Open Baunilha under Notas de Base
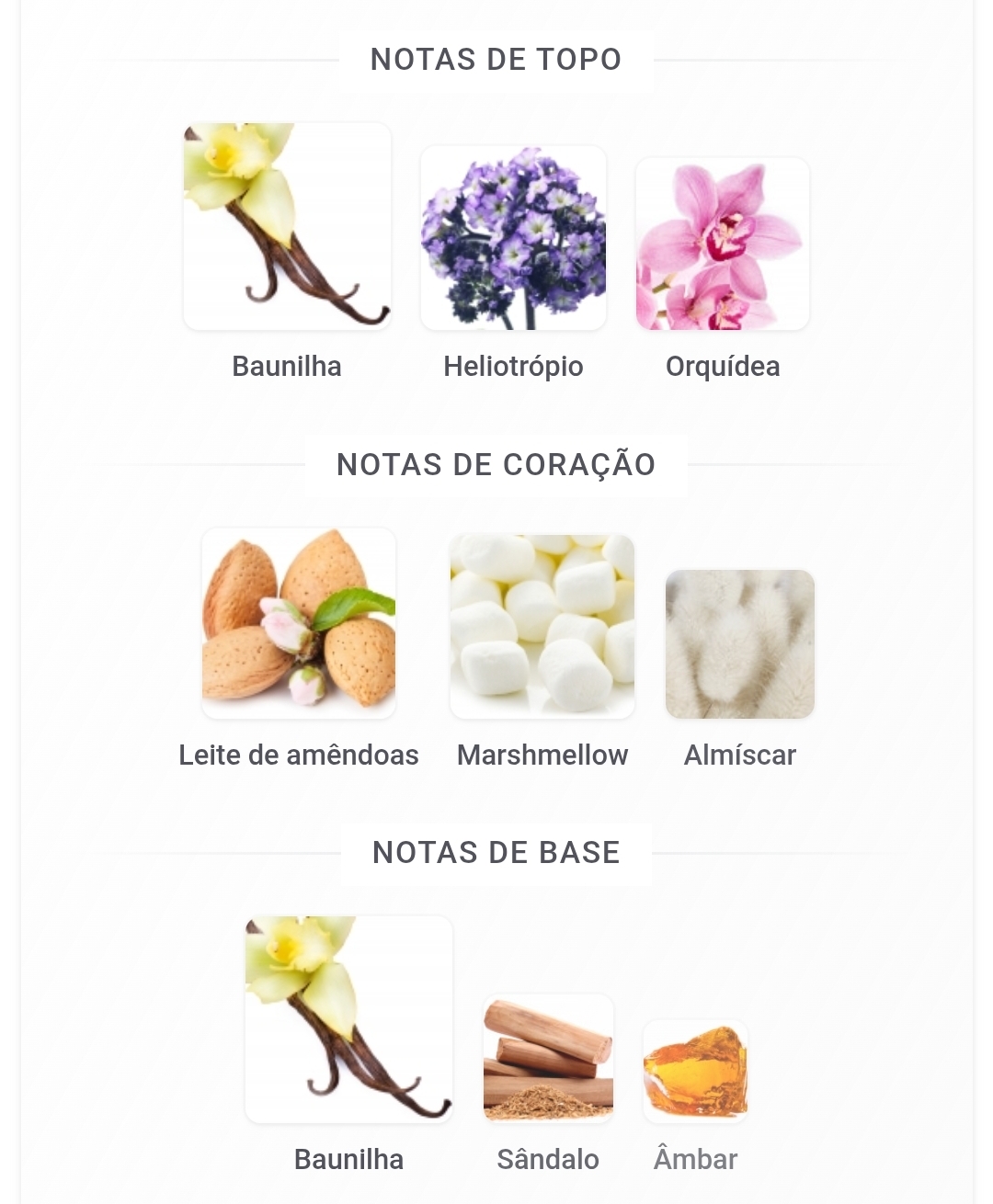 tap(348, 1019)
